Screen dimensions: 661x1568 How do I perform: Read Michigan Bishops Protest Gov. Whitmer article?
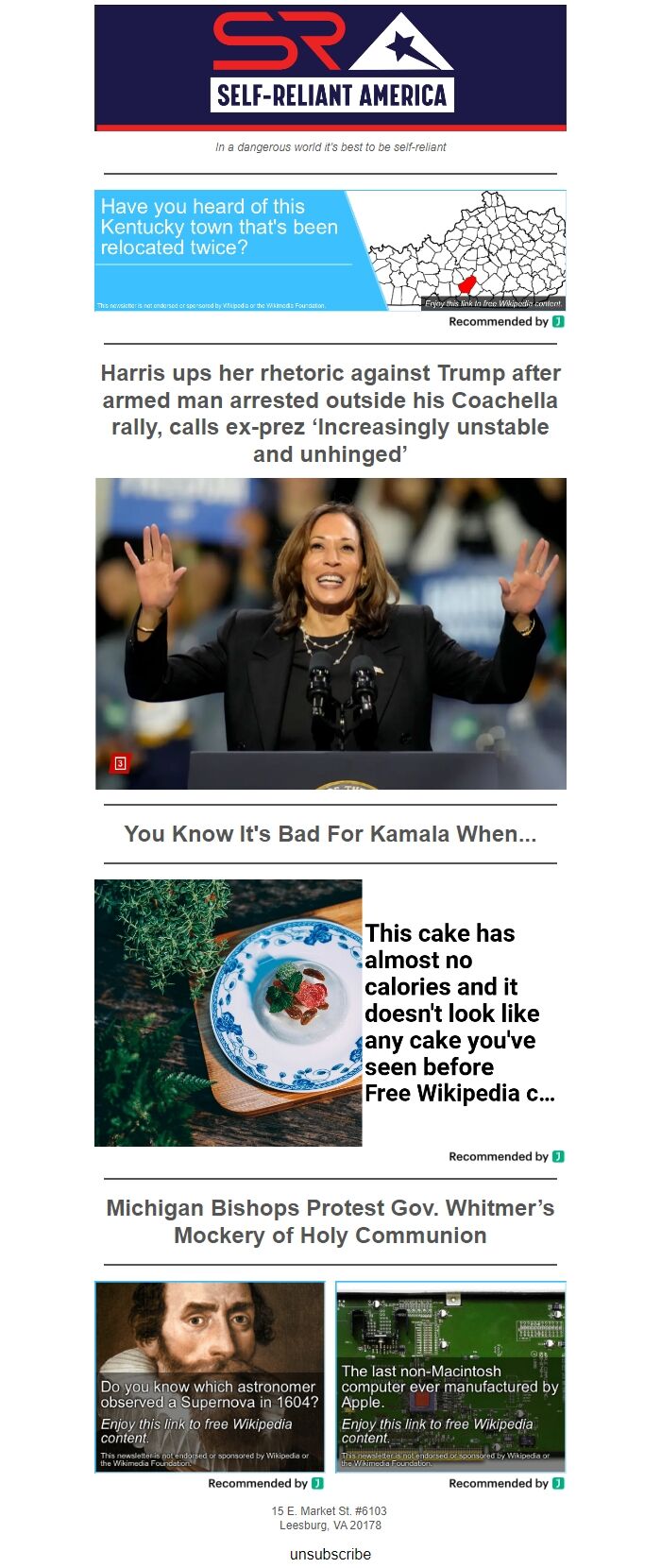click(x=330, y=1221)
